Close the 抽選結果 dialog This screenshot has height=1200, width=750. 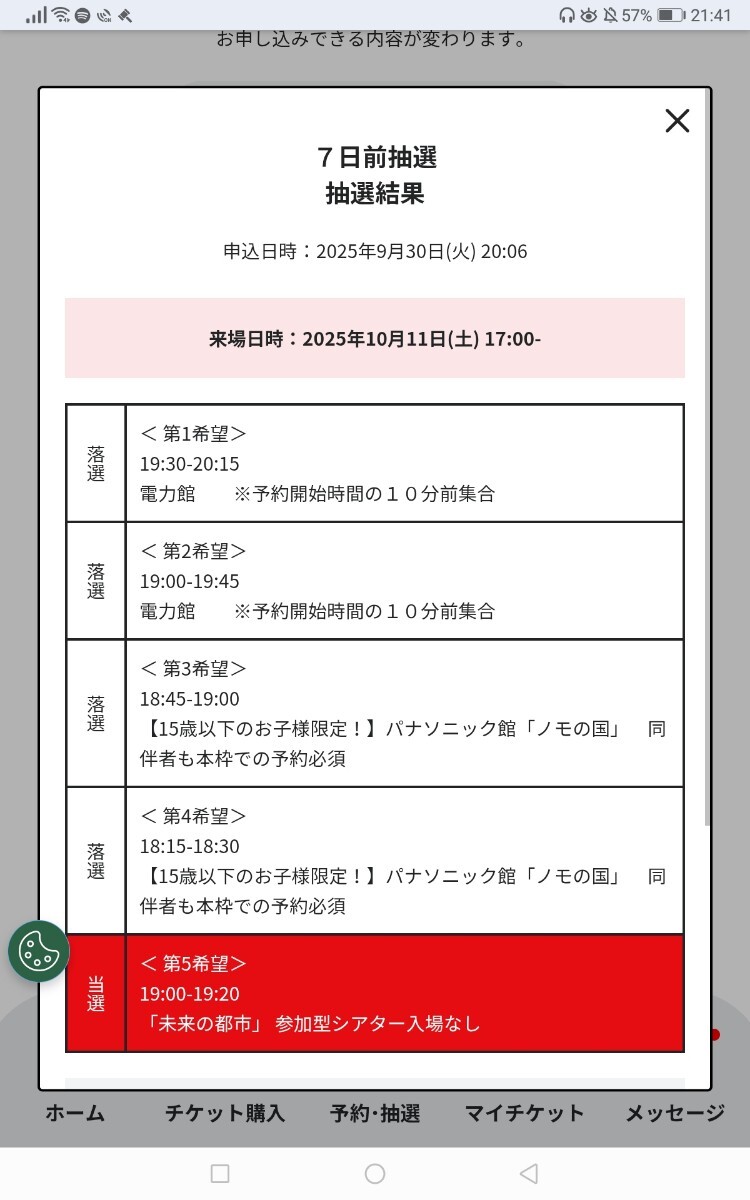(x=677, y=121)
